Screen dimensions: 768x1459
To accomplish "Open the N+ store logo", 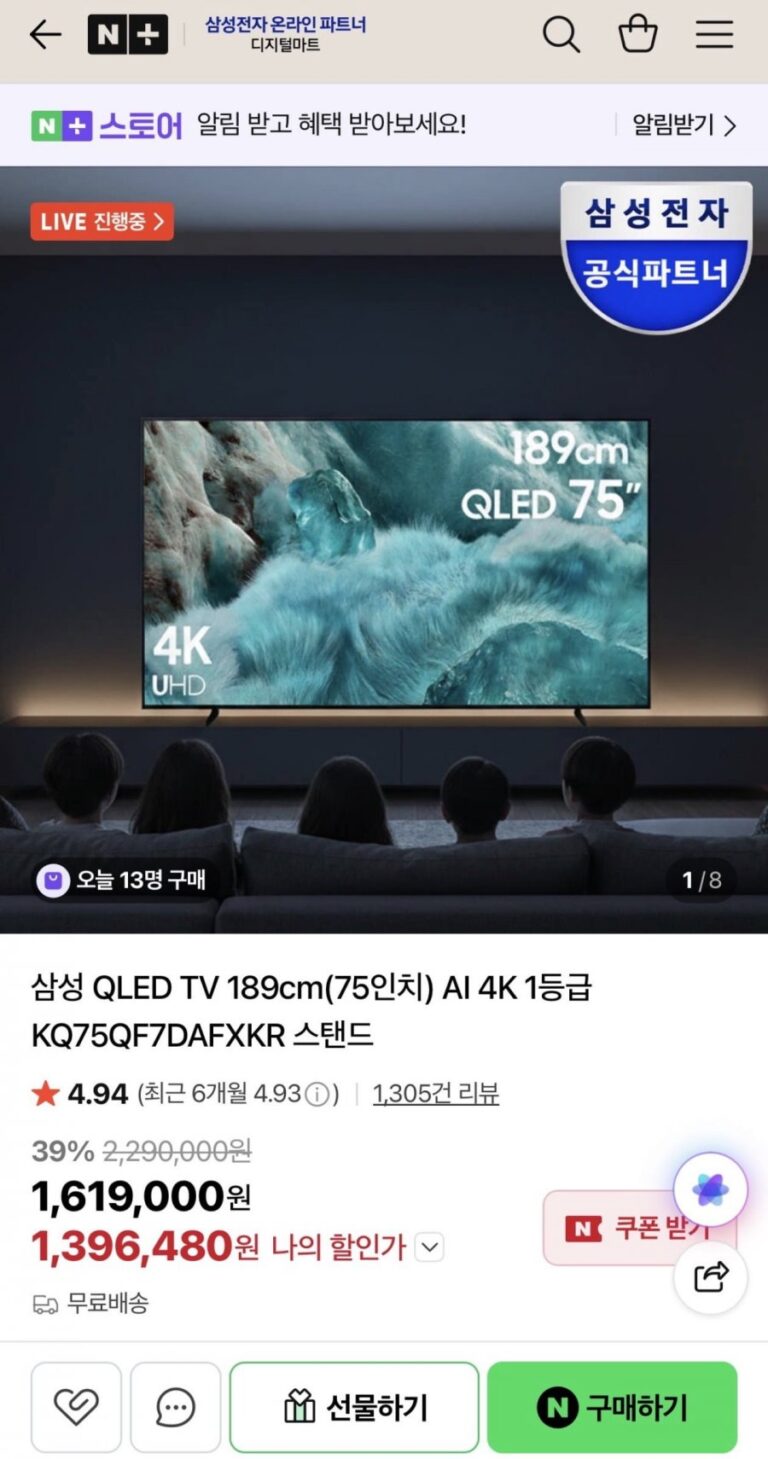I will 128,35.
